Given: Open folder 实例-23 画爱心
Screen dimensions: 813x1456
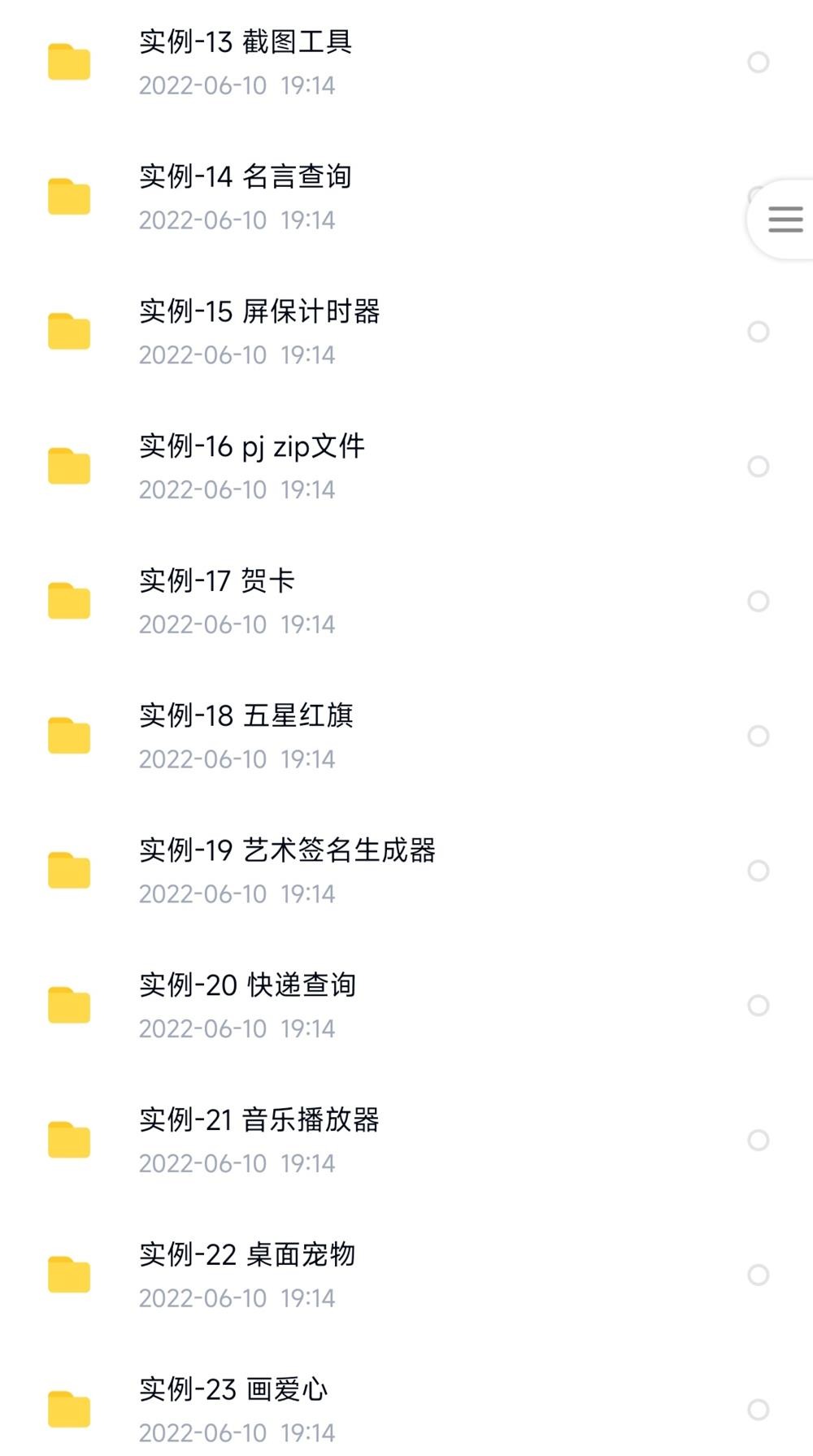Looking at the screenshot, I should coord(233,1410).
